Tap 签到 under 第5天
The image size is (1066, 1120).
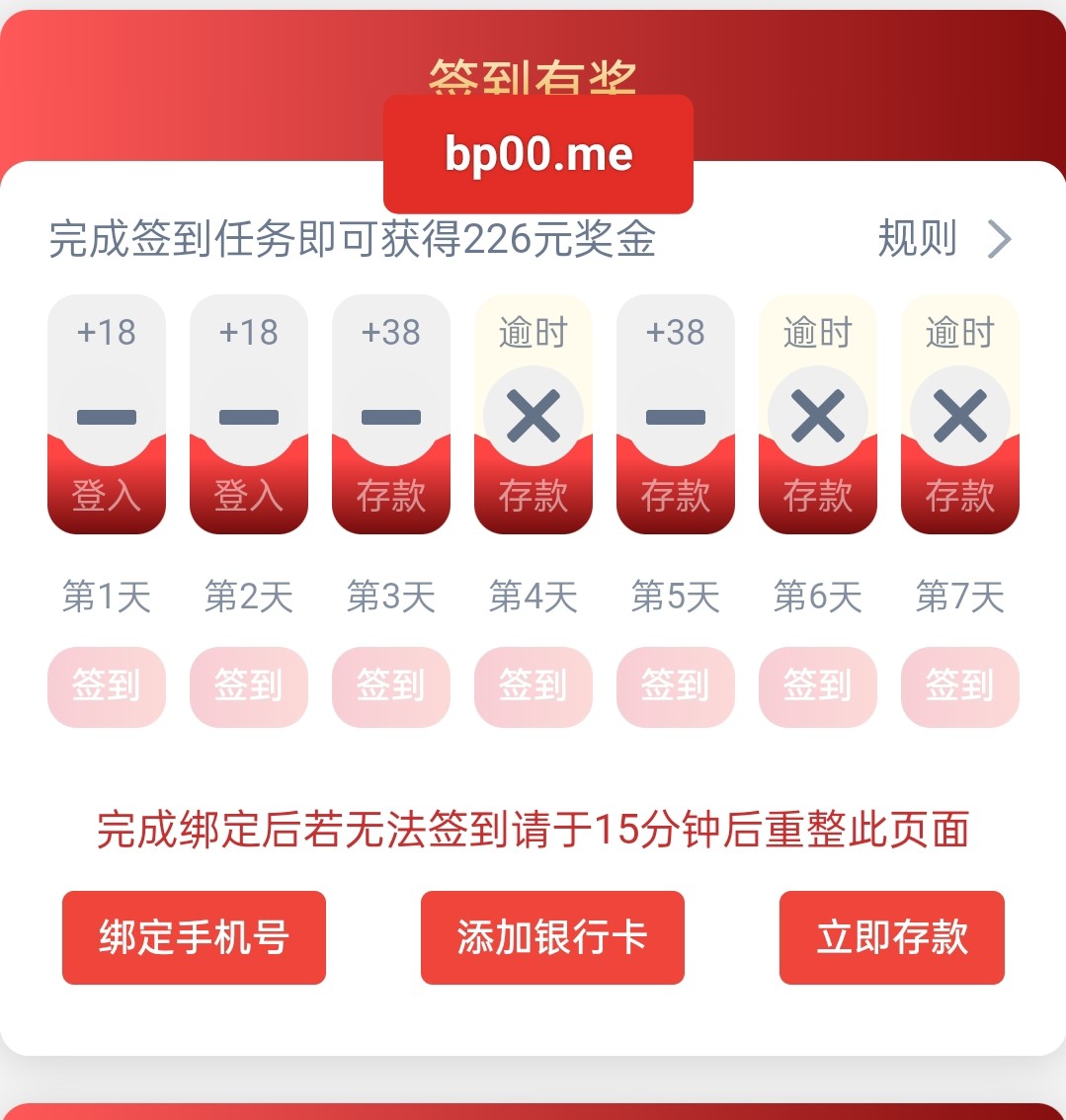coord(676,686)
